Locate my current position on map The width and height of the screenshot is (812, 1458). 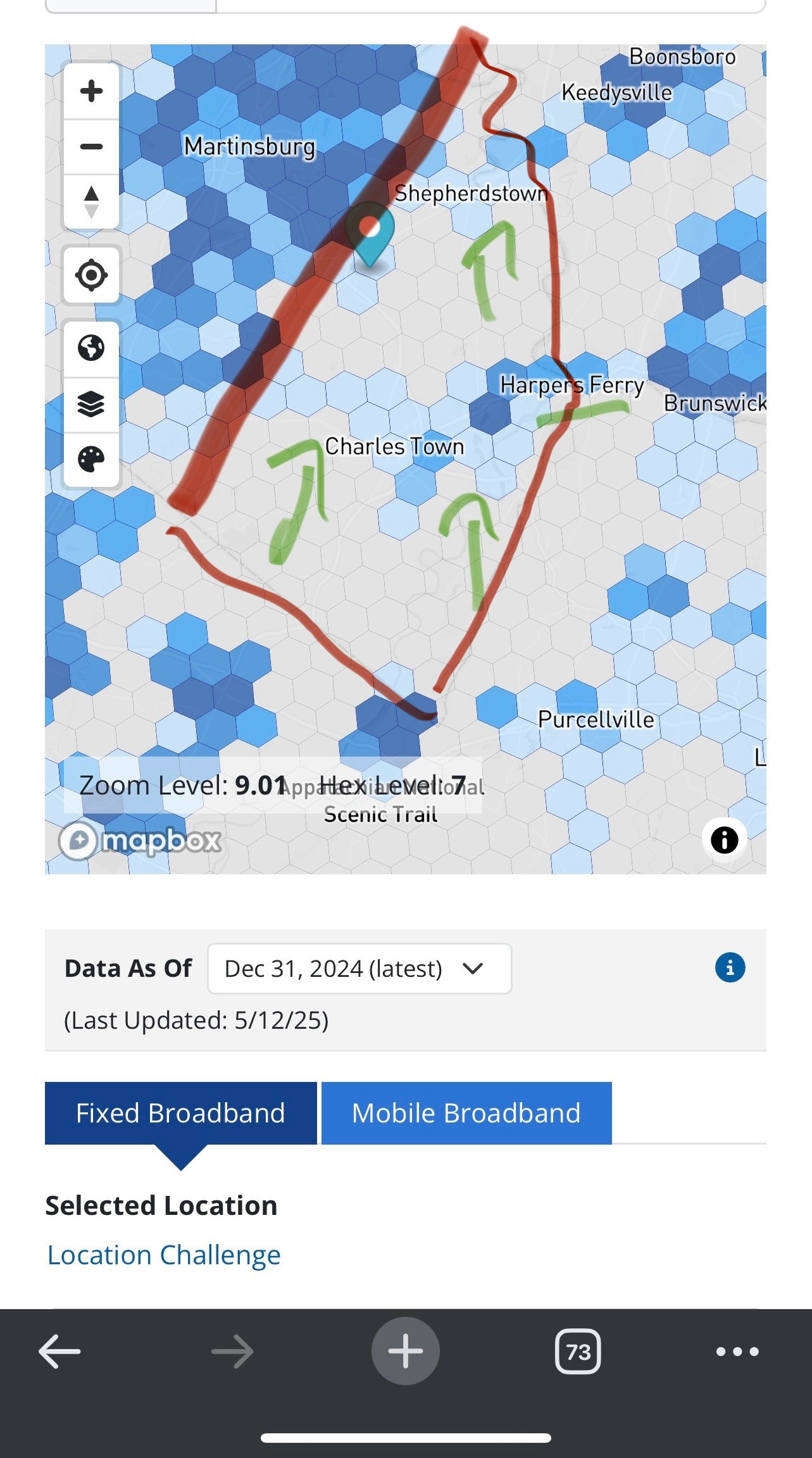91,275
